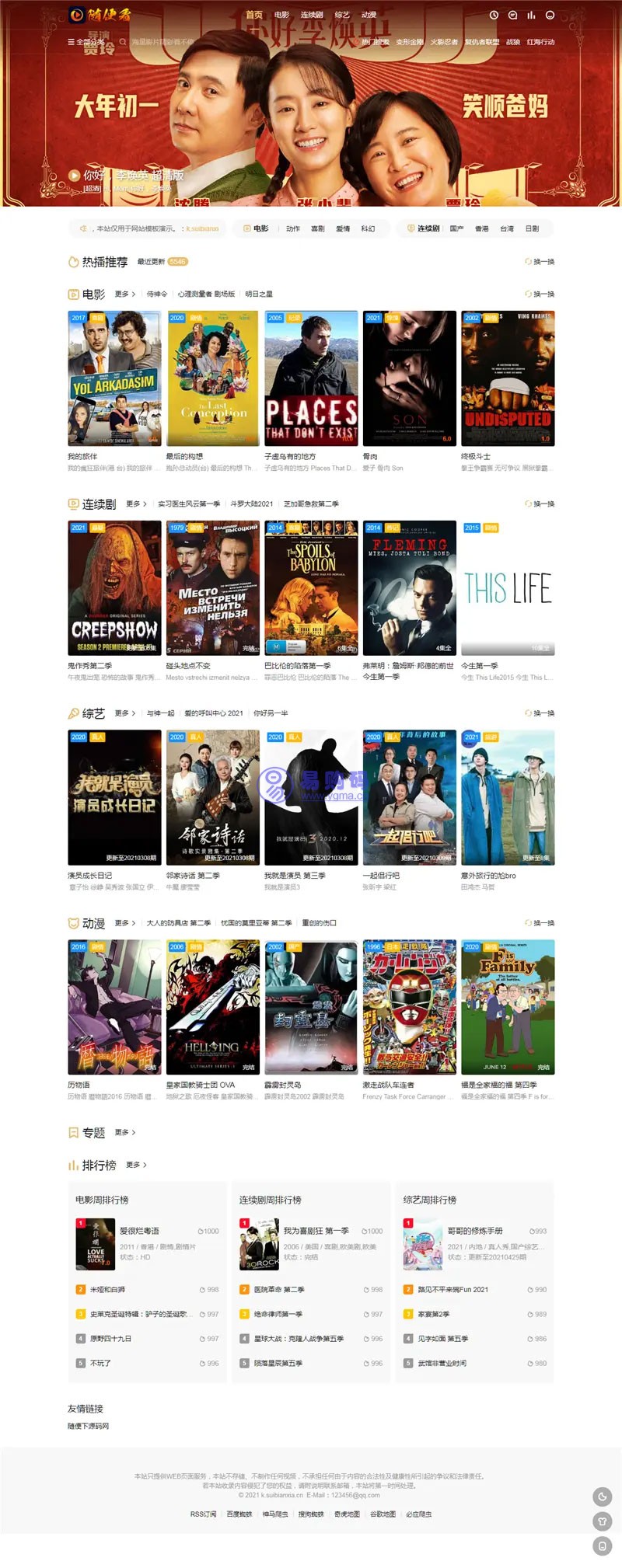
Task: Open the message icon in the header
Action: tap(512, 15)
